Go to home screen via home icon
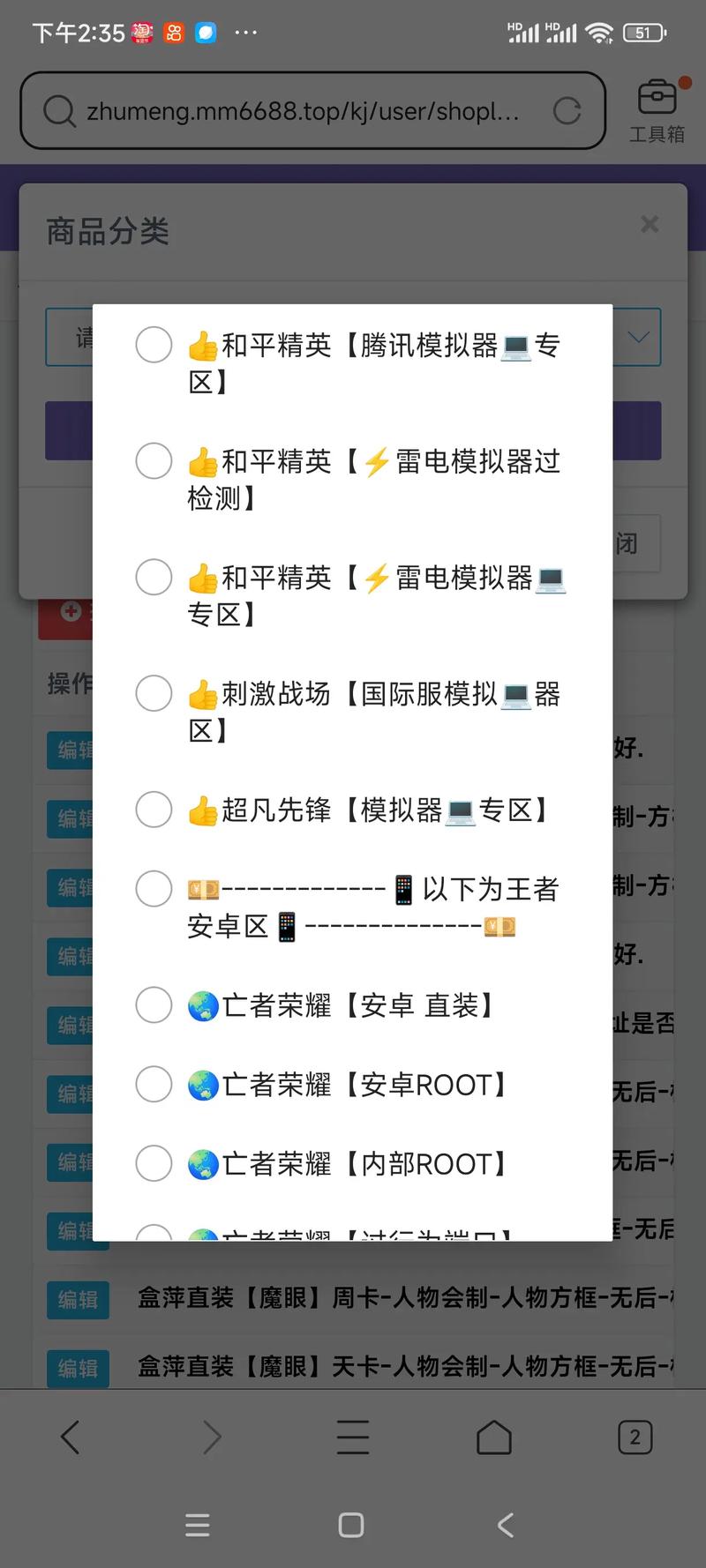The height and width of the screenshot is (1568, 706). 493,1437
